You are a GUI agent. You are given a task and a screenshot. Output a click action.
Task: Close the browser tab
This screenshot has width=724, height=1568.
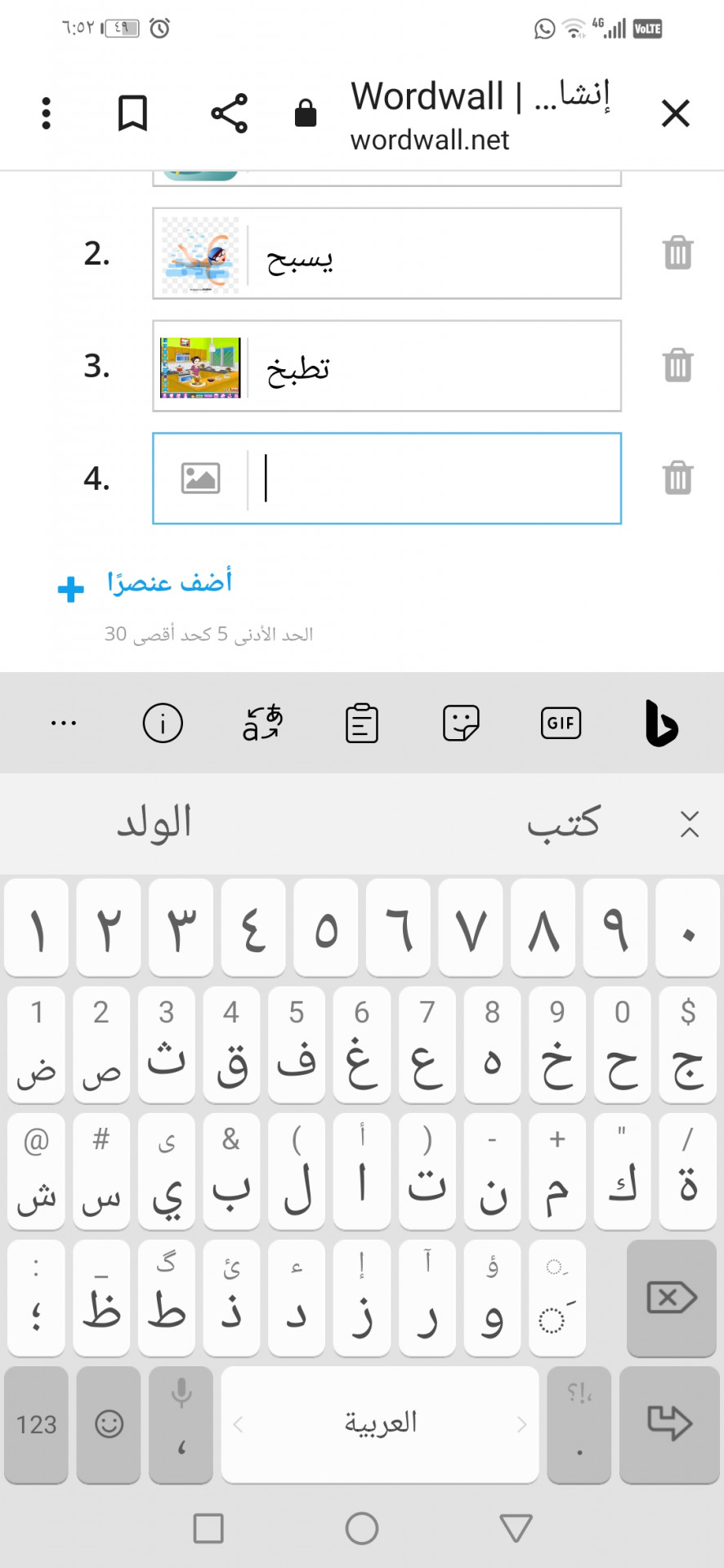pos(676,114)
